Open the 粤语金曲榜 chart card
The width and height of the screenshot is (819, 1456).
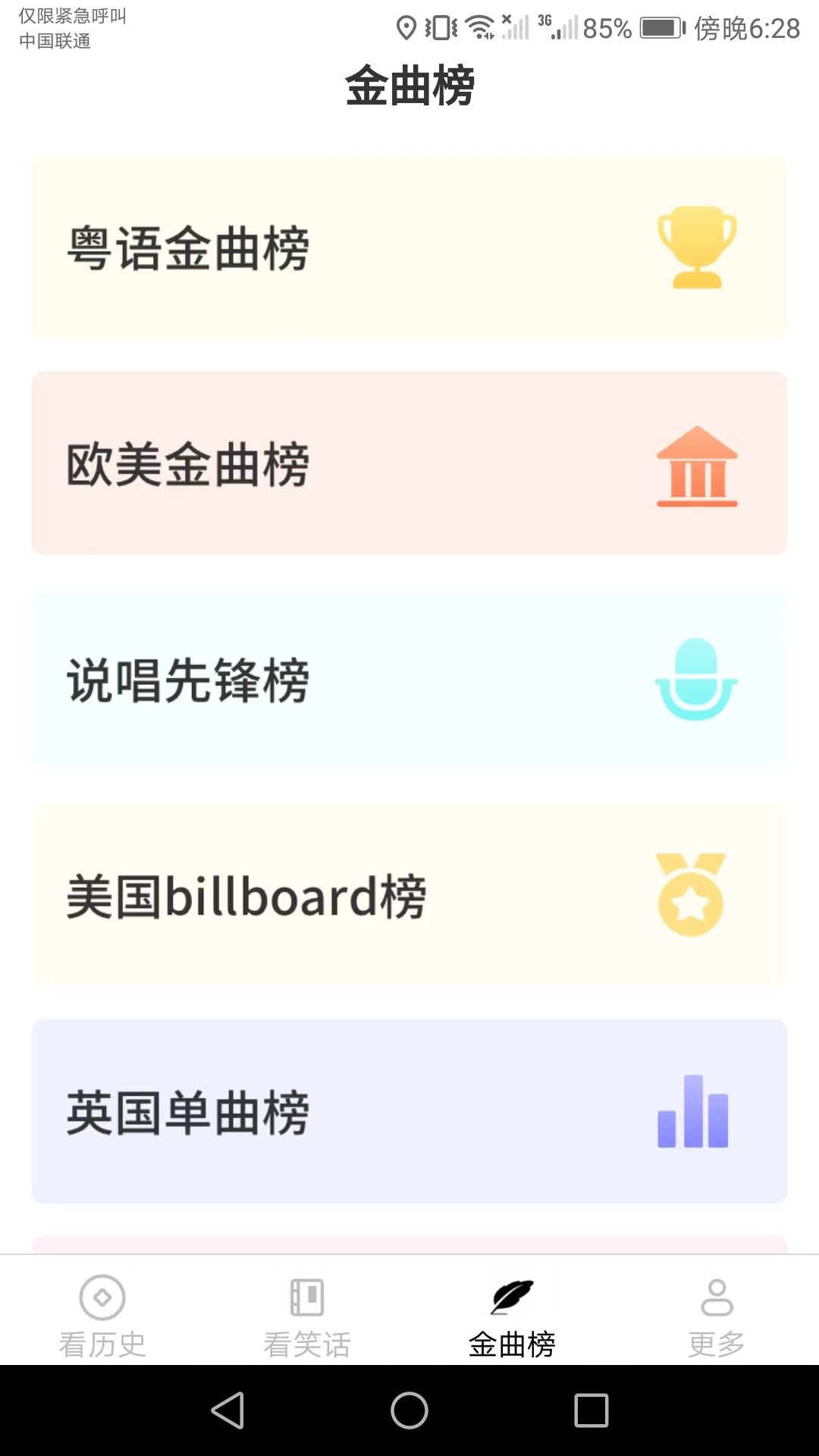(x=409, y=248)
